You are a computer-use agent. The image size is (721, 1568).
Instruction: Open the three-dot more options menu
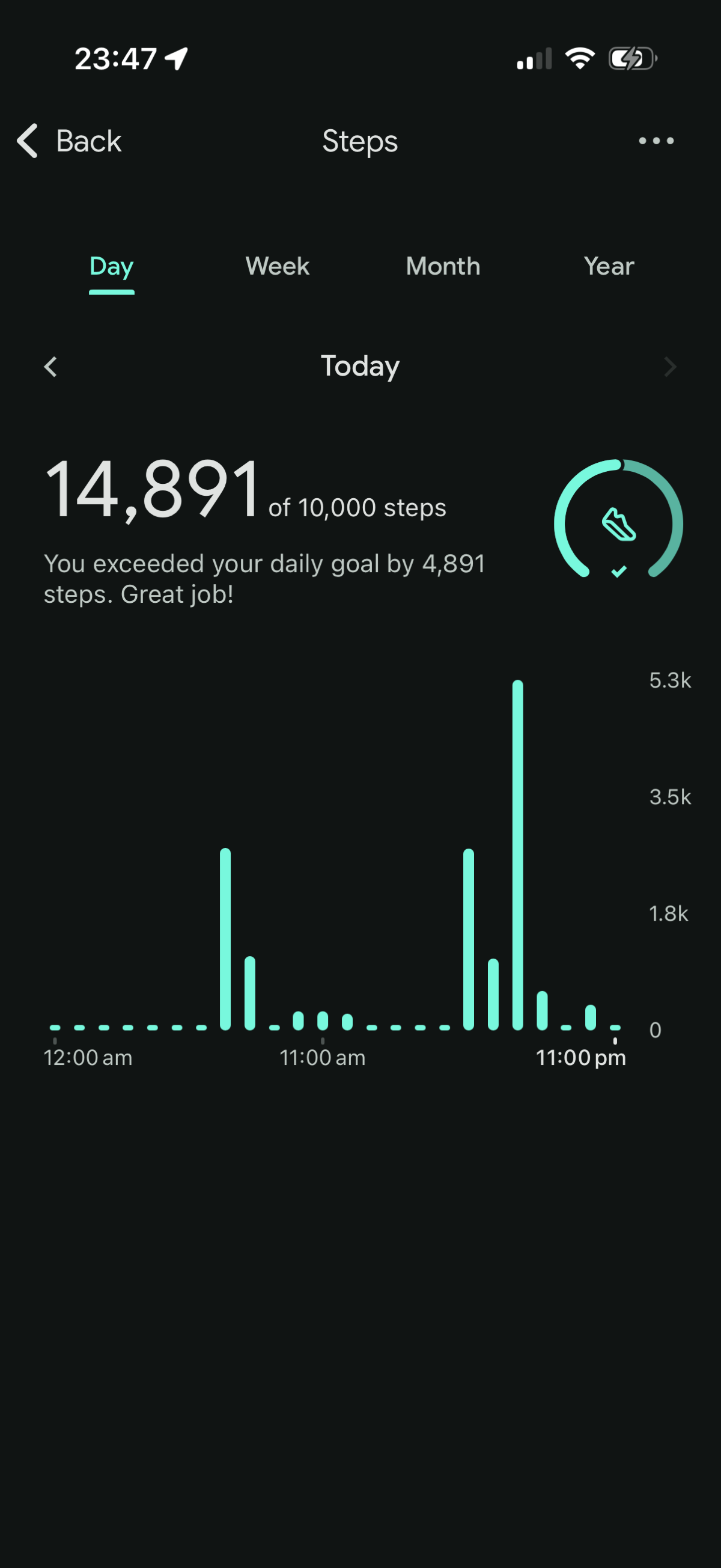656,141
